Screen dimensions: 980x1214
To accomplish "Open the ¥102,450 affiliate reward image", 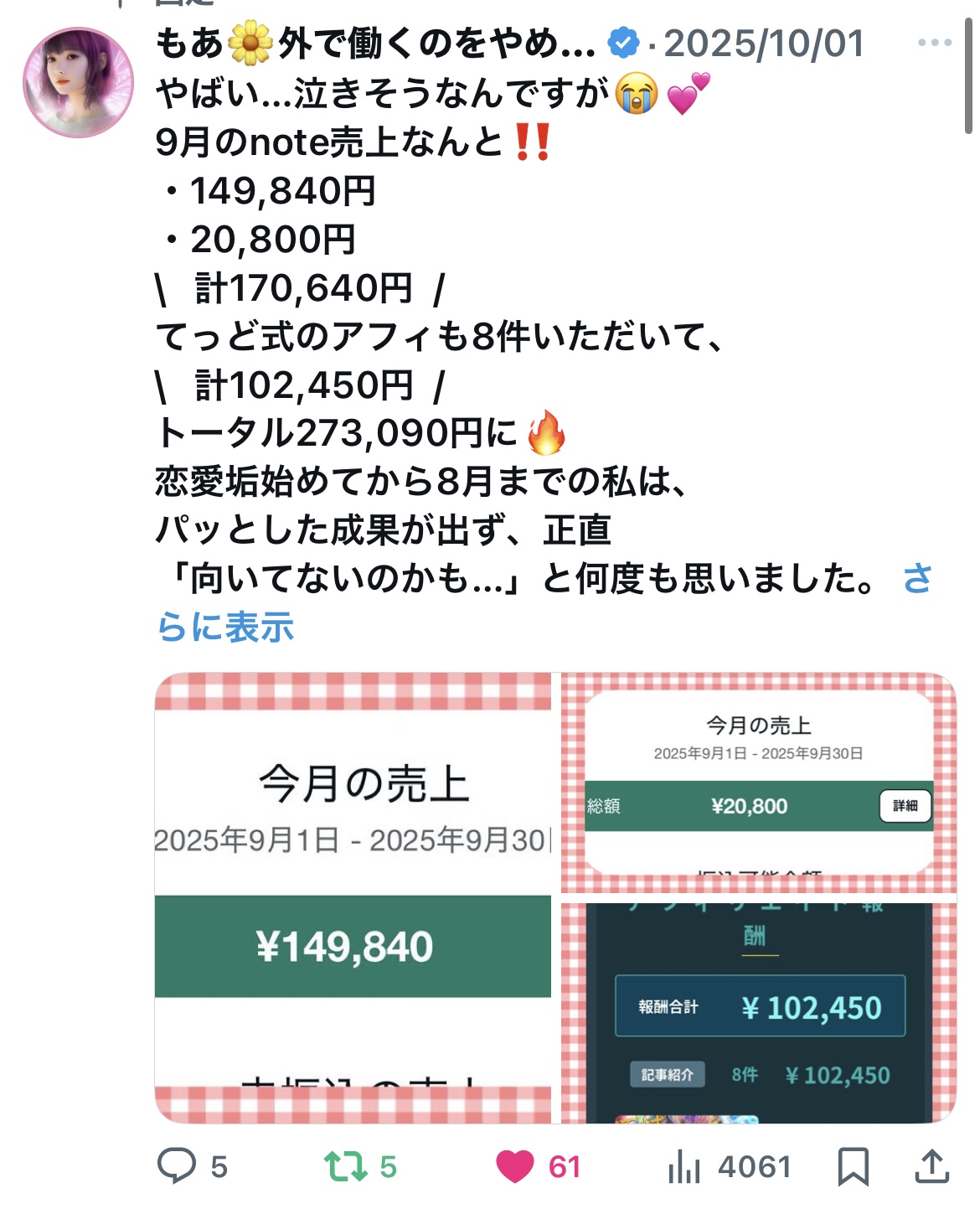I will (x=759, y=1012).
